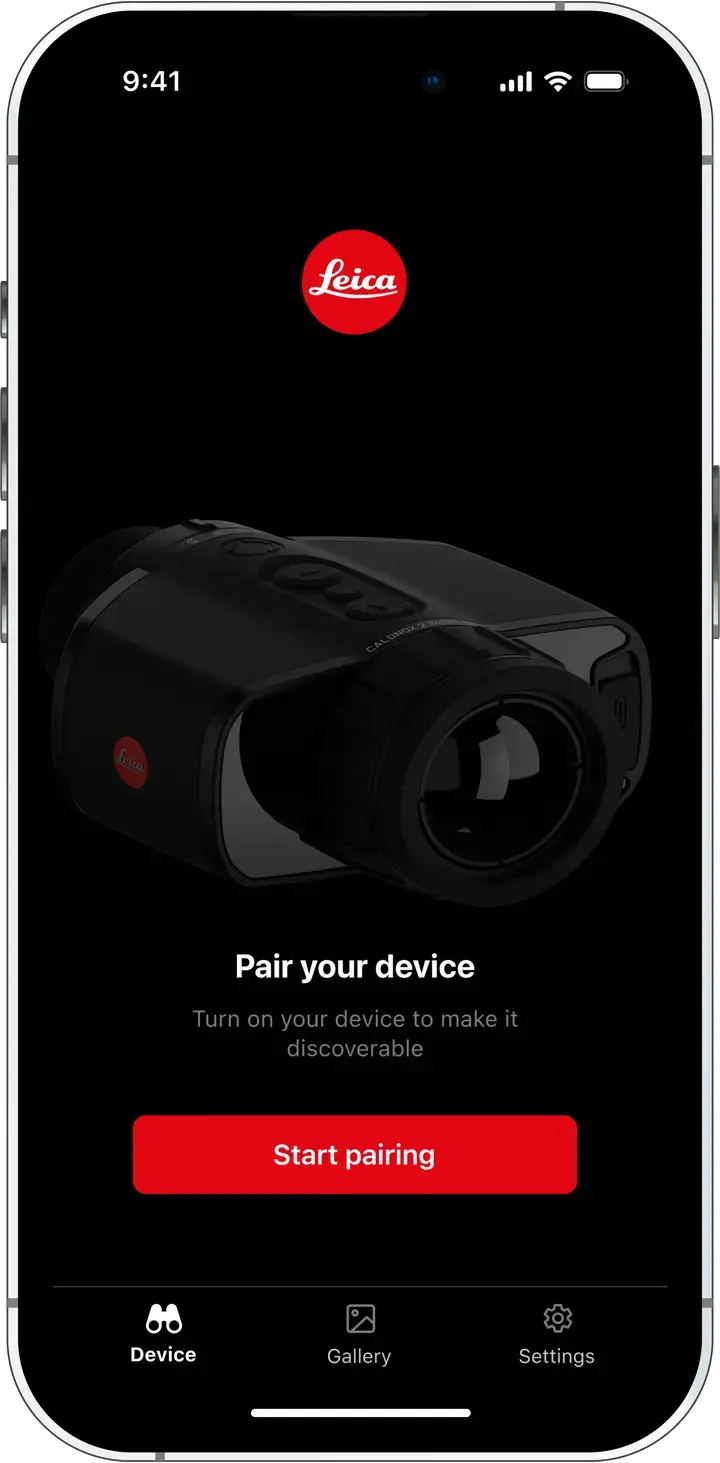
Task: Select the Device tab
Action: coord(163,1334)
